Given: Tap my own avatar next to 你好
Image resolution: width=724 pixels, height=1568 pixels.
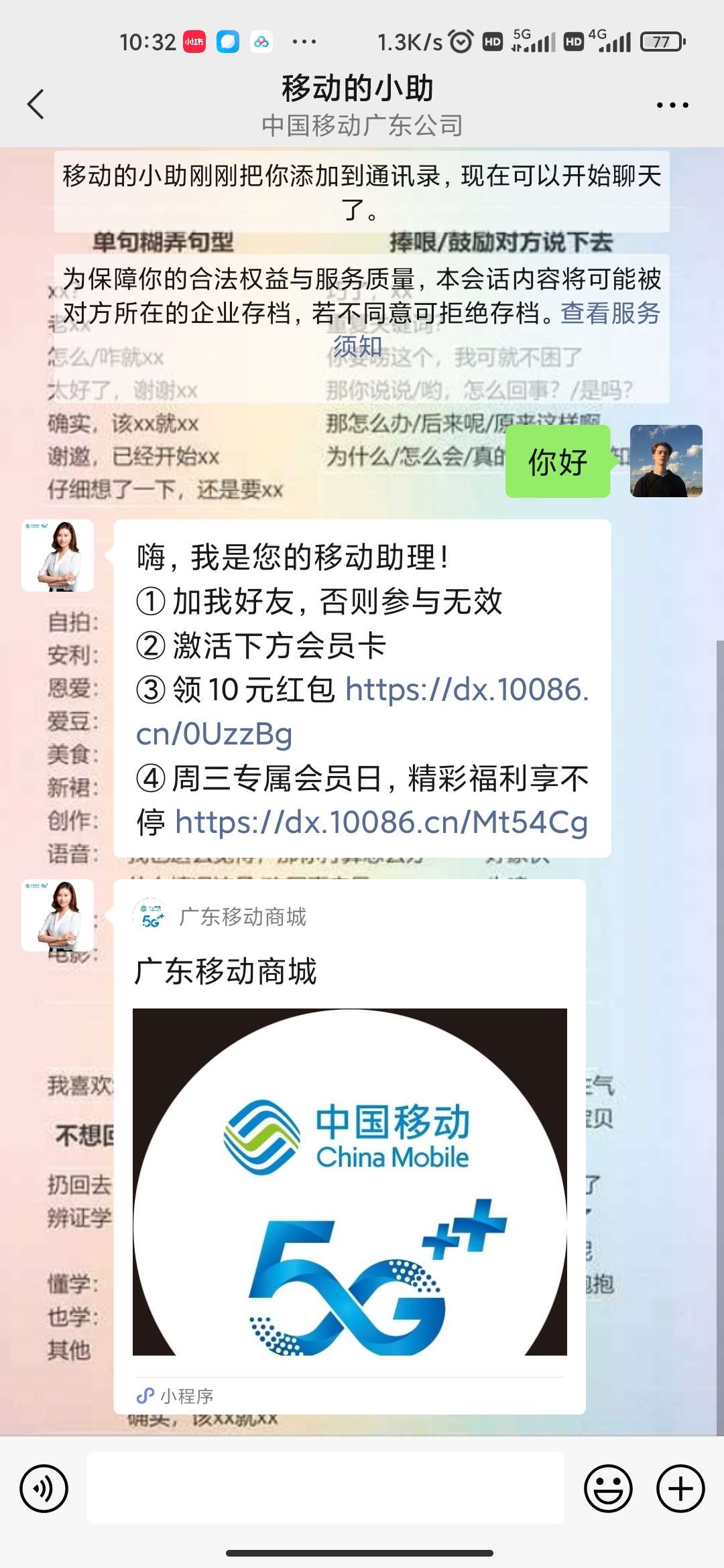Looking at the screenshot, I should coord(666,461).
